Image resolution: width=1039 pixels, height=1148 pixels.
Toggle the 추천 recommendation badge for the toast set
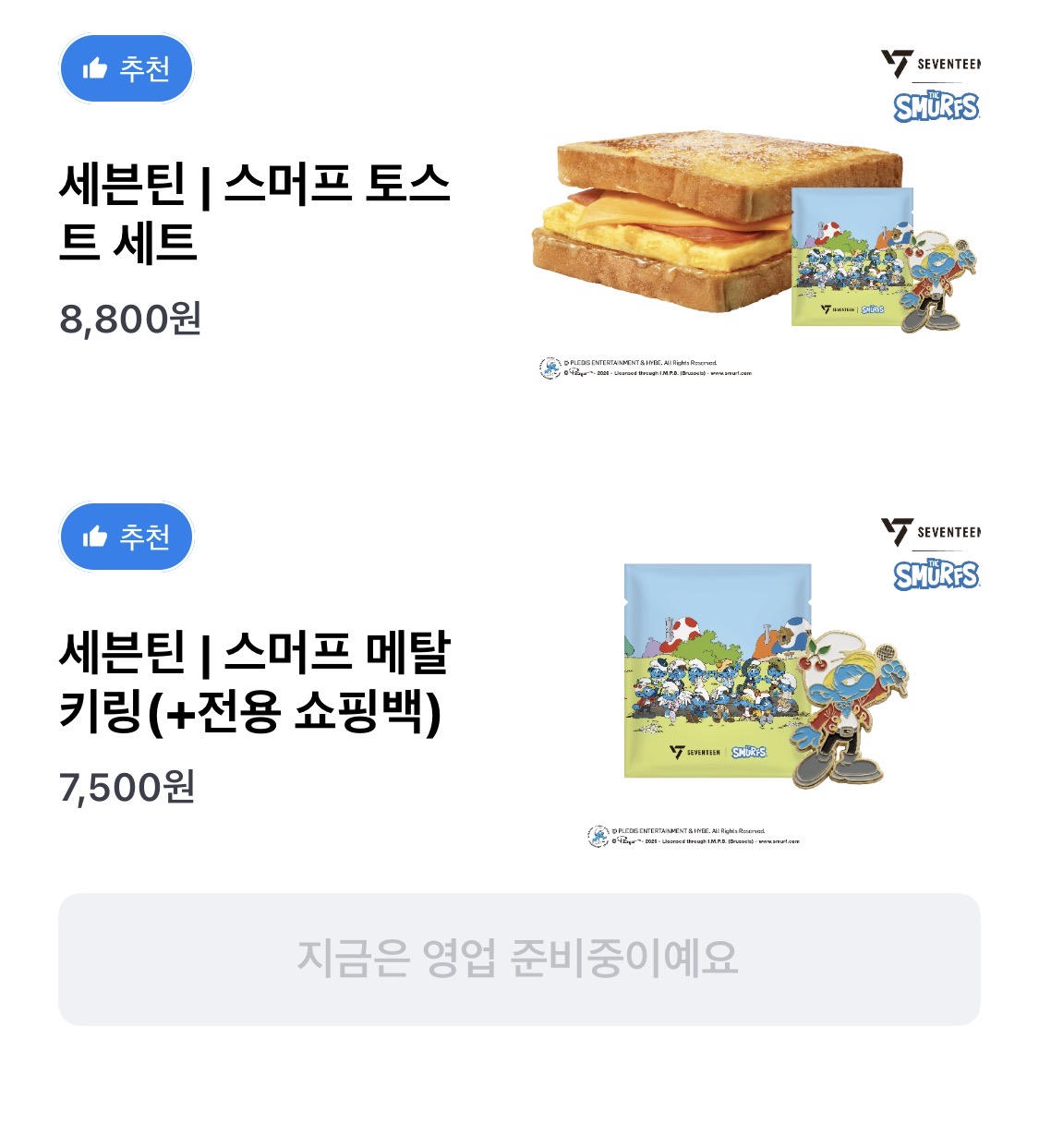click(x=127, y=66)
